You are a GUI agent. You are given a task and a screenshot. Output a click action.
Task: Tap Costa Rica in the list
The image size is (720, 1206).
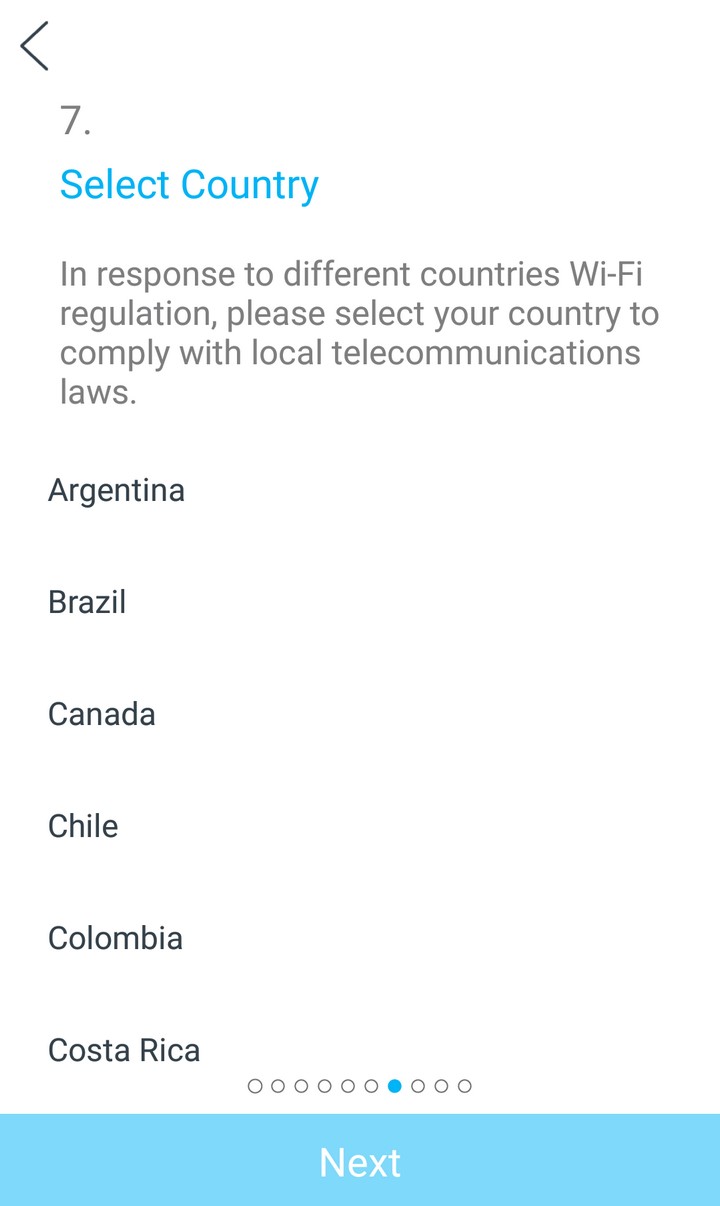click(360, 1050)
